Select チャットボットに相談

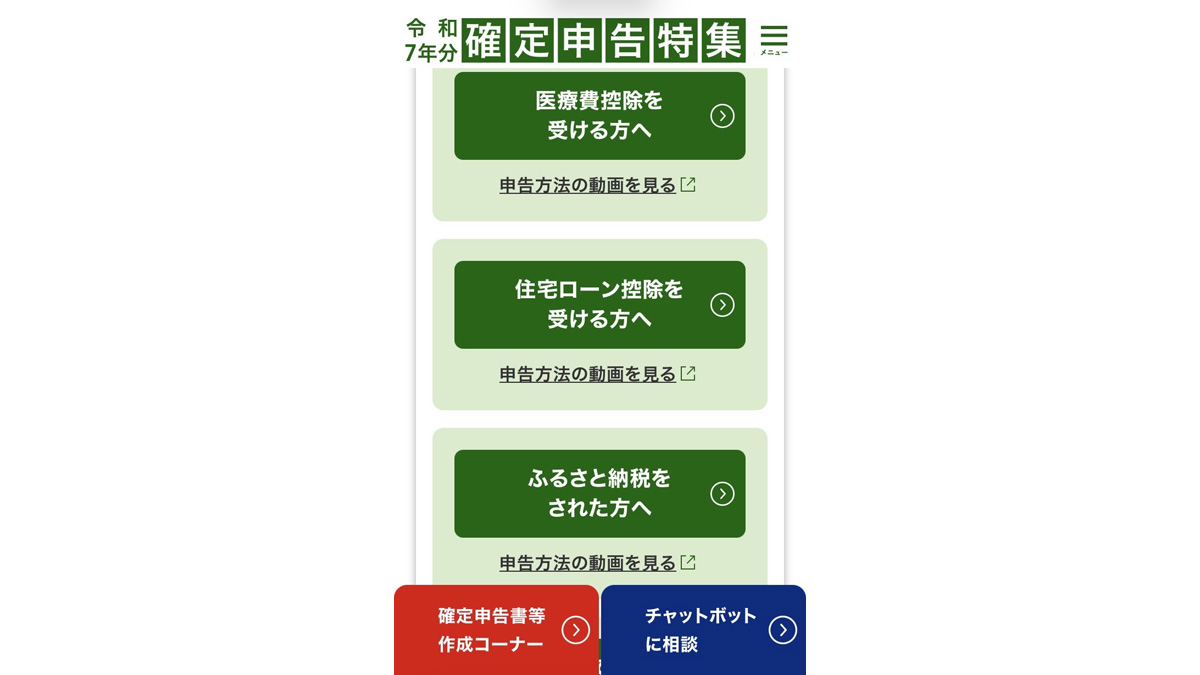point(703,630)
